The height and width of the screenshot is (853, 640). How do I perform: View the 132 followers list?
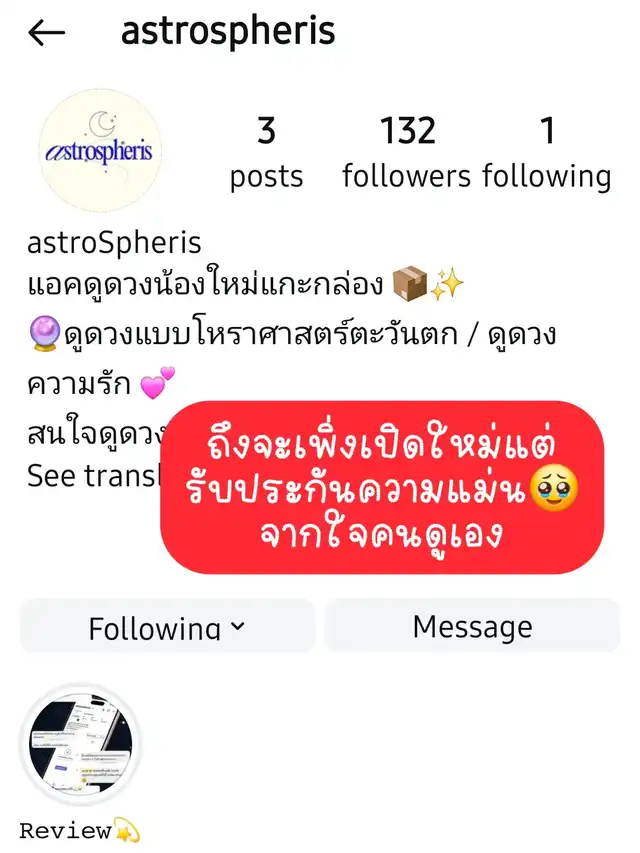[407, 153]
